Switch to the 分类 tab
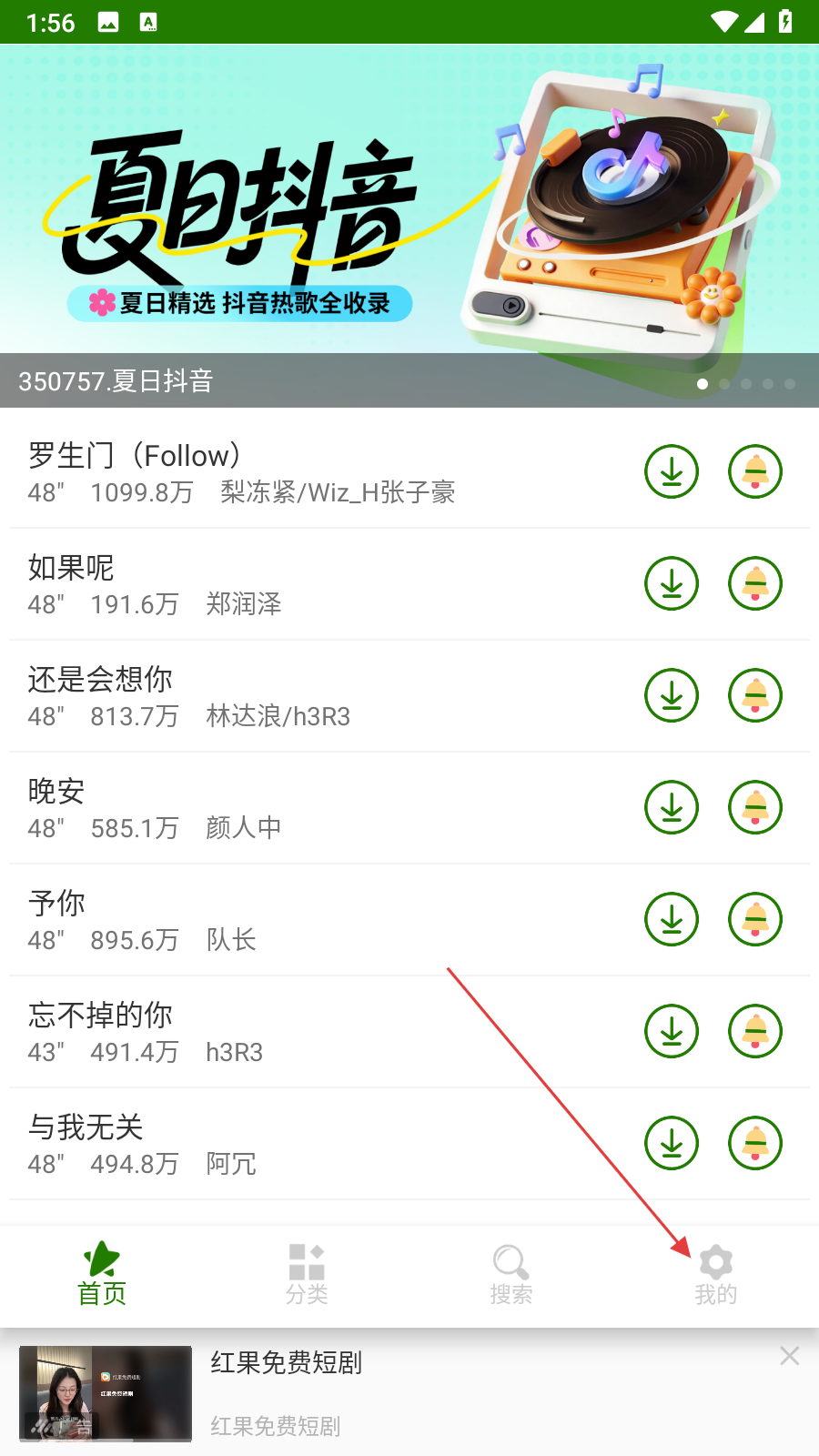 coord(307,1274)
